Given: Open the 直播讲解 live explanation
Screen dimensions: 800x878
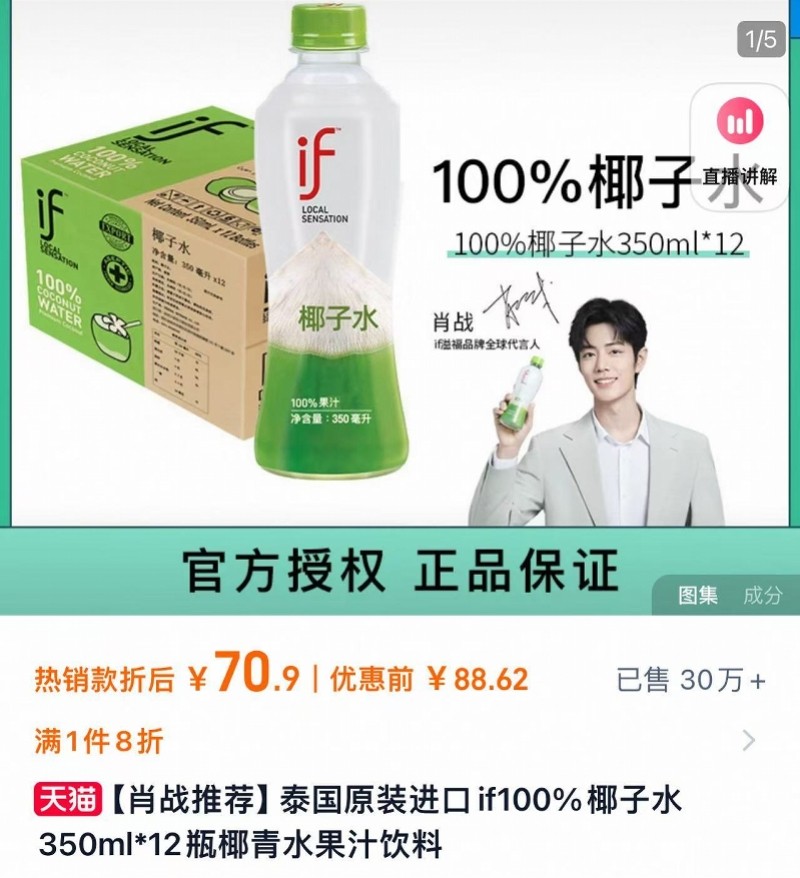Looking at the screenshot, I should [x=739, y=140].
